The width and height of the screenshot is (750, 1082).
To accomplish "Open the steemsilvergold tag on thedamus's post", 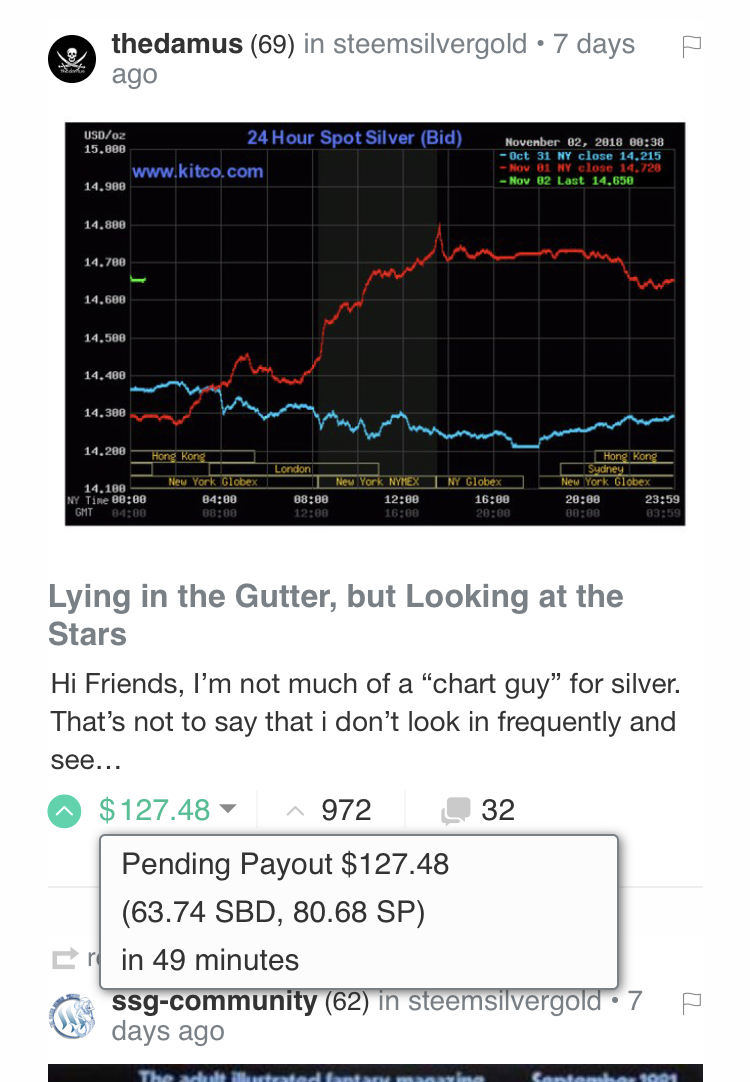I will coord(430,44).
